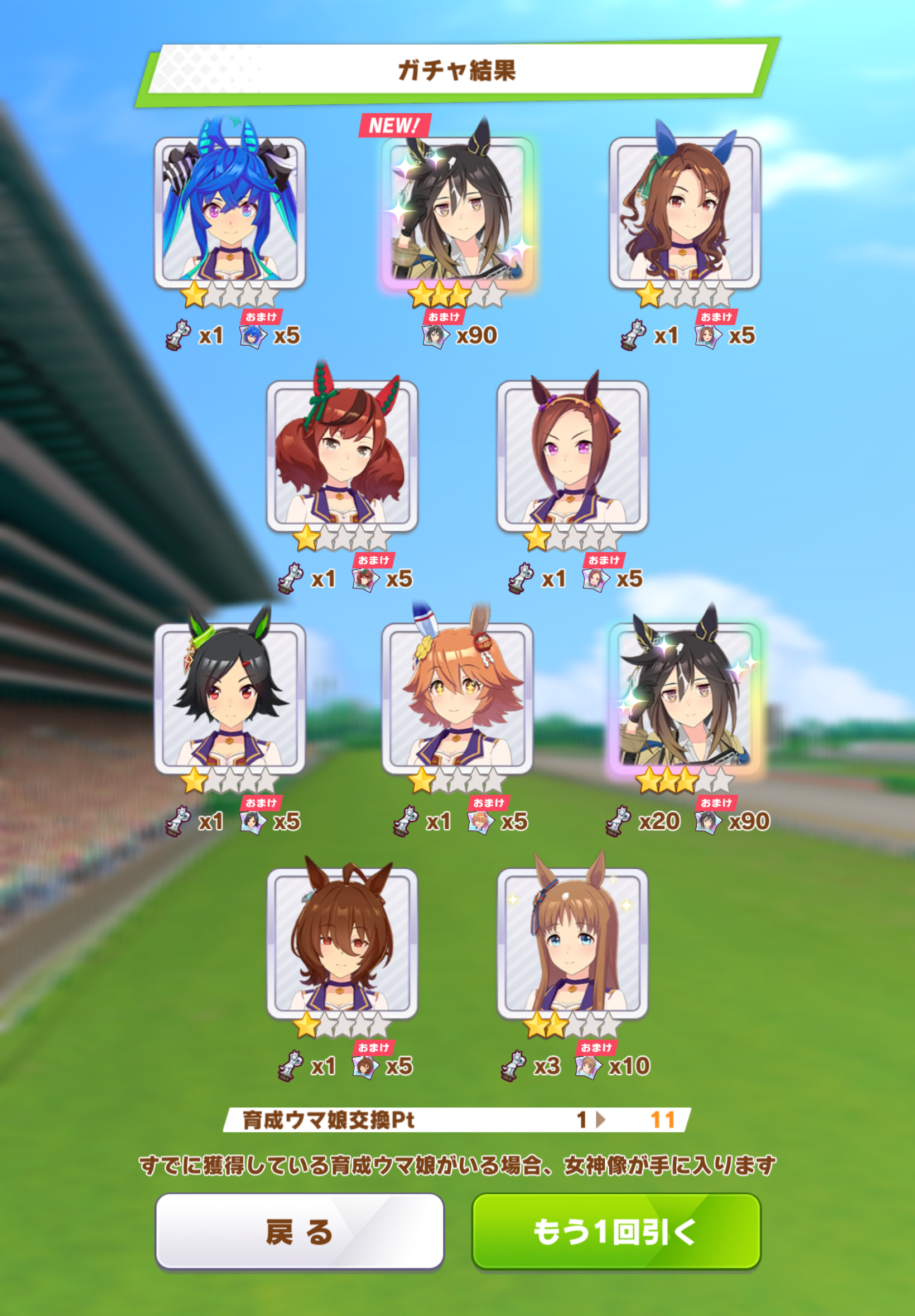
Task: Tap the 戻る back button
Action: (299, 1231)
